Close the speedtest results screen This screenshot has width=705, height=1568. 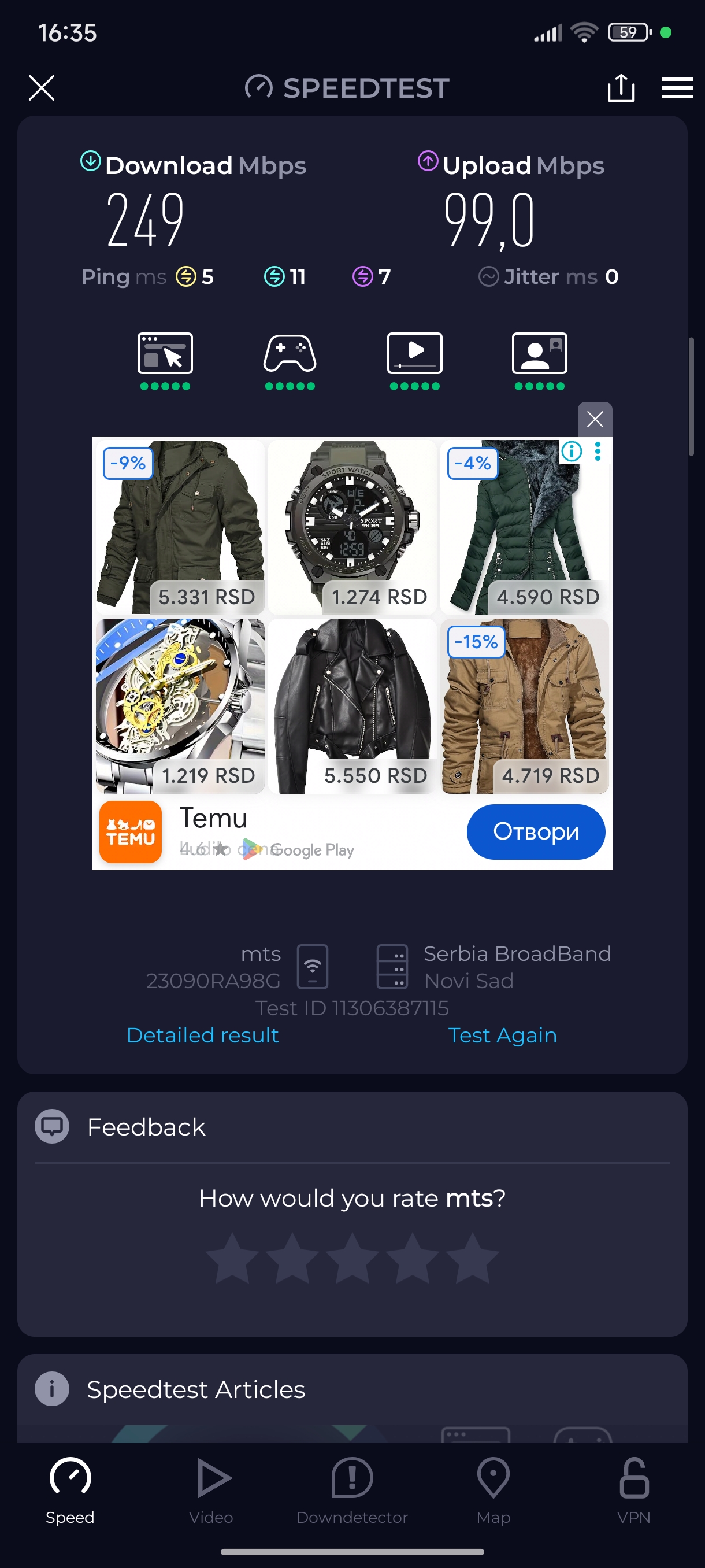[42, 88]
